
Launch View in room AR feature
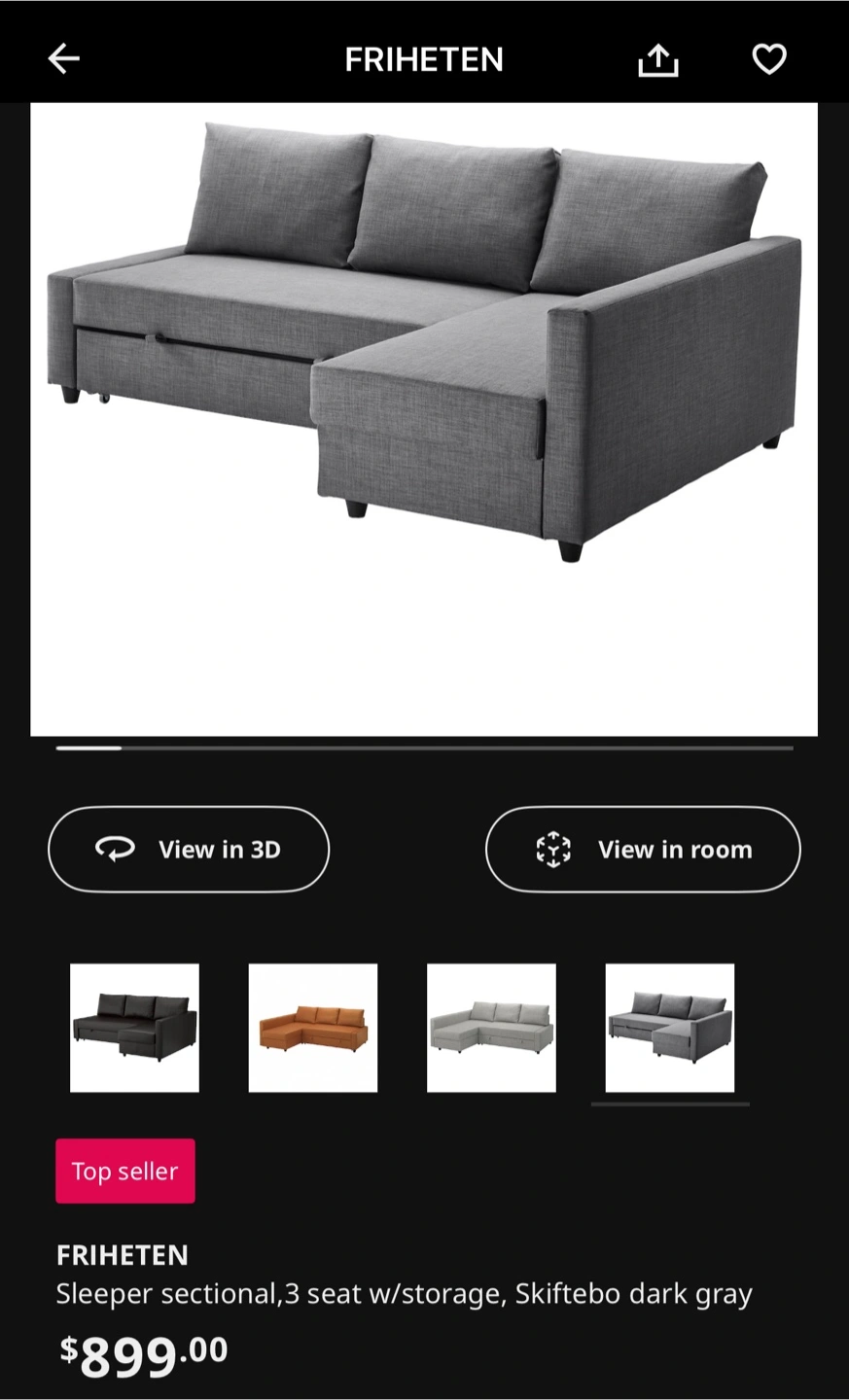(643, 849)
